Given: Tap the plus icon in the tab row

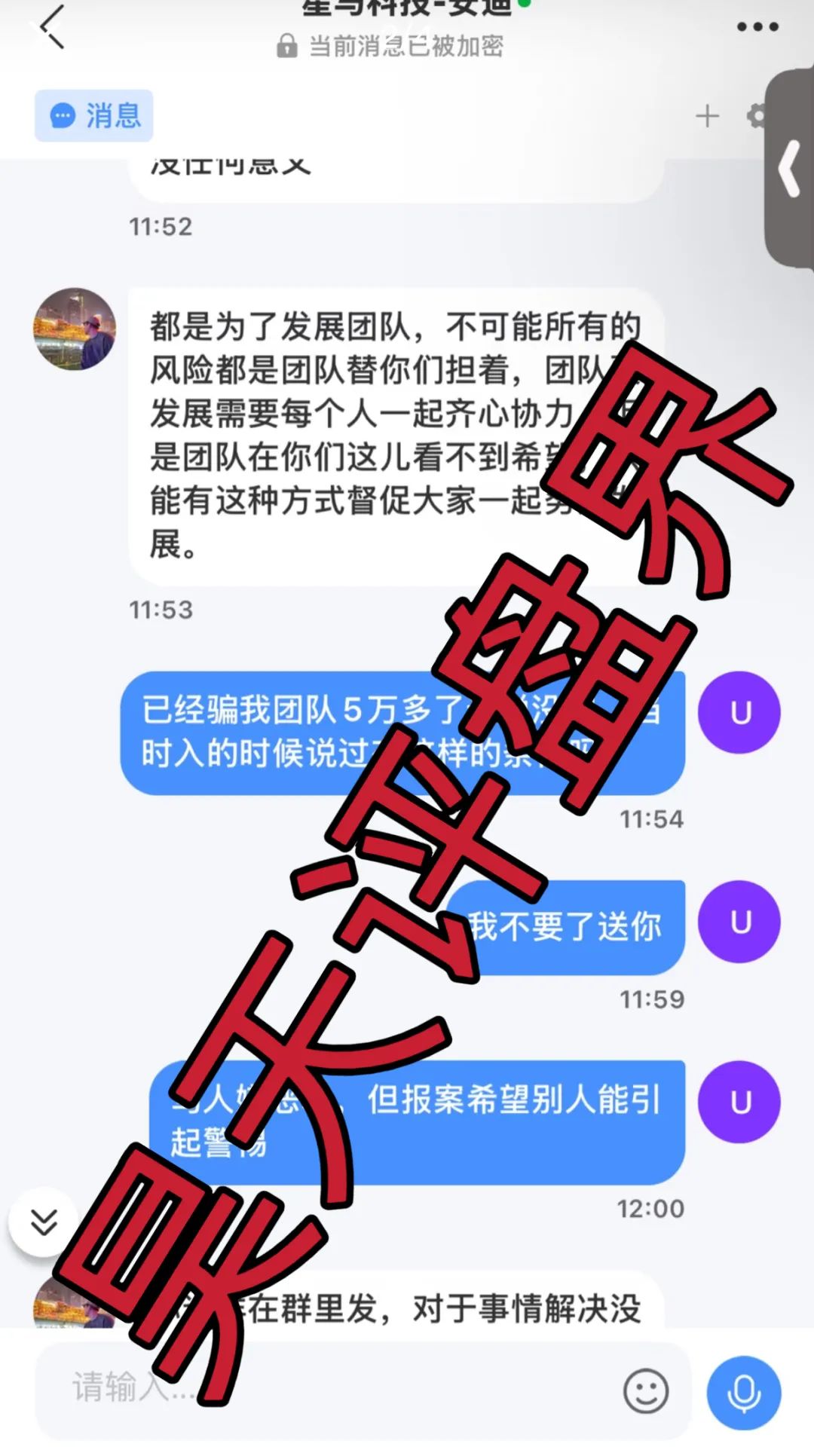Looking at the screenshot, I should [707, 116].
